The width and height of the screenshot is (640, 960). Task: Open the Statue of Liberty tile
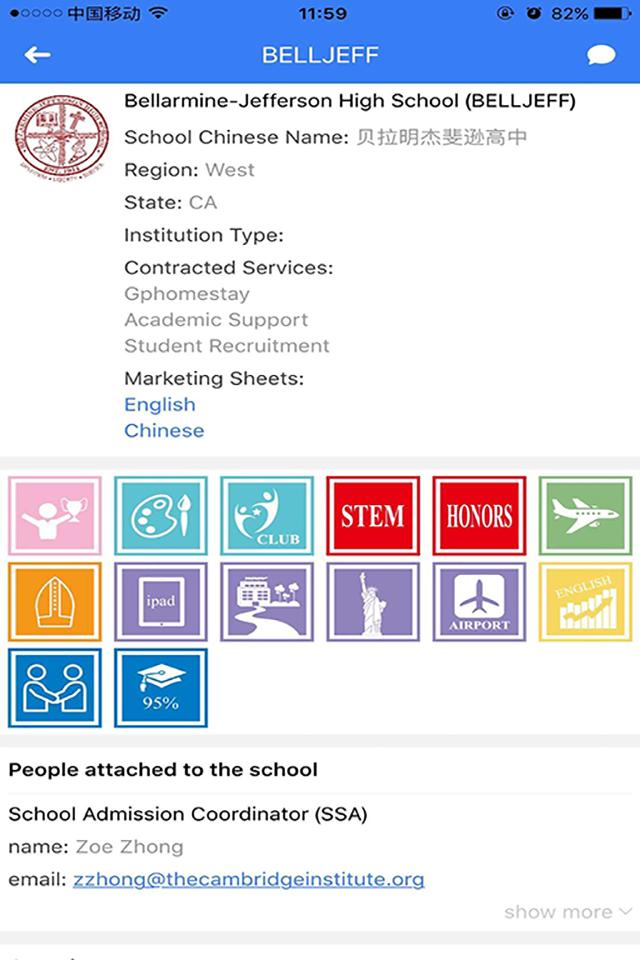click(x=373, y=602)
